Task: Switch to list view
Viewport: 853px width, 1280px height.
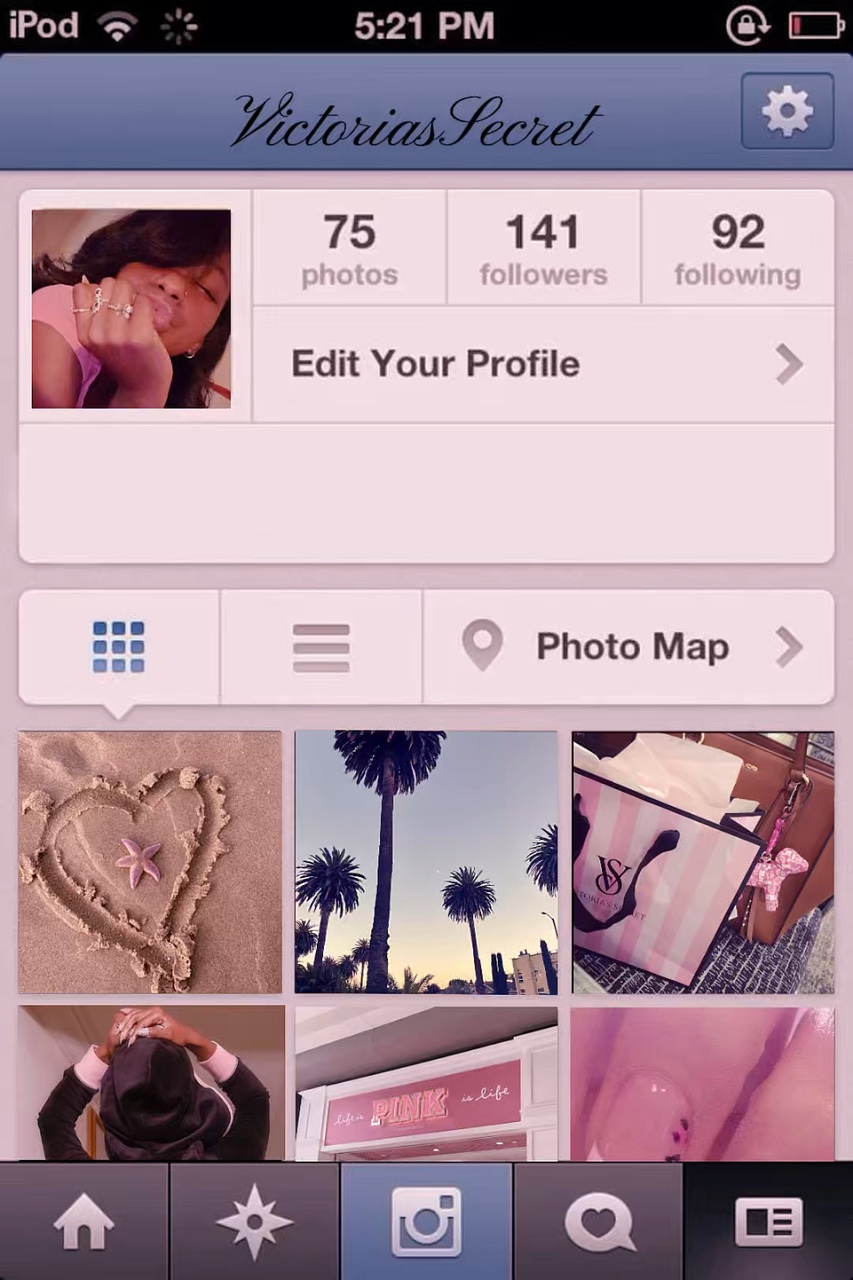Action: [x=321, y=647]
